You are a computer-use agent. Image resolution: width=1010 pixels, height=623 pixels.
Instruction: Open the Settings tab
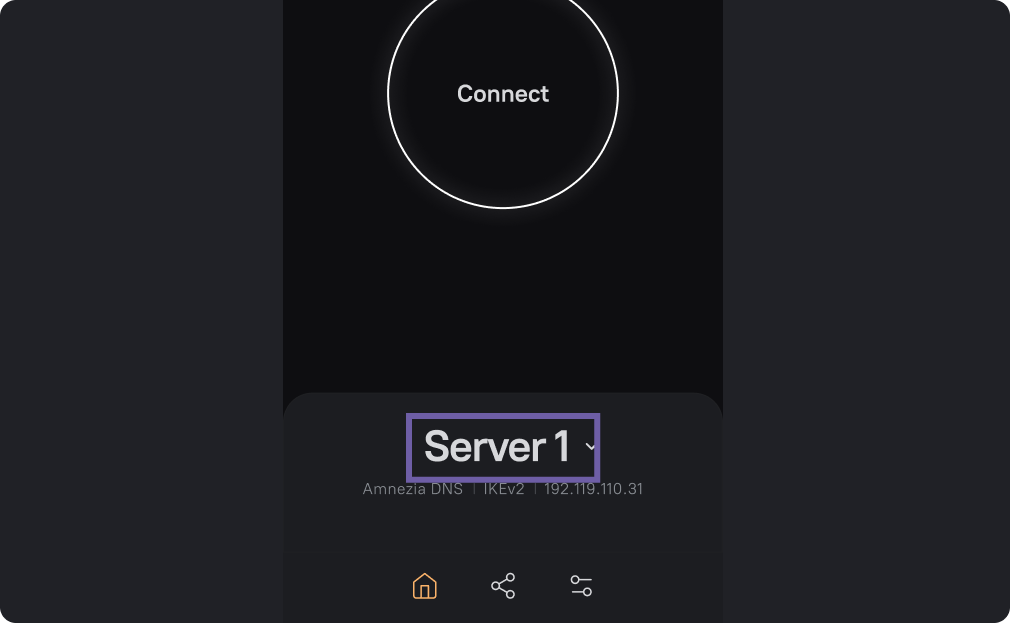(x=581, y=585)
